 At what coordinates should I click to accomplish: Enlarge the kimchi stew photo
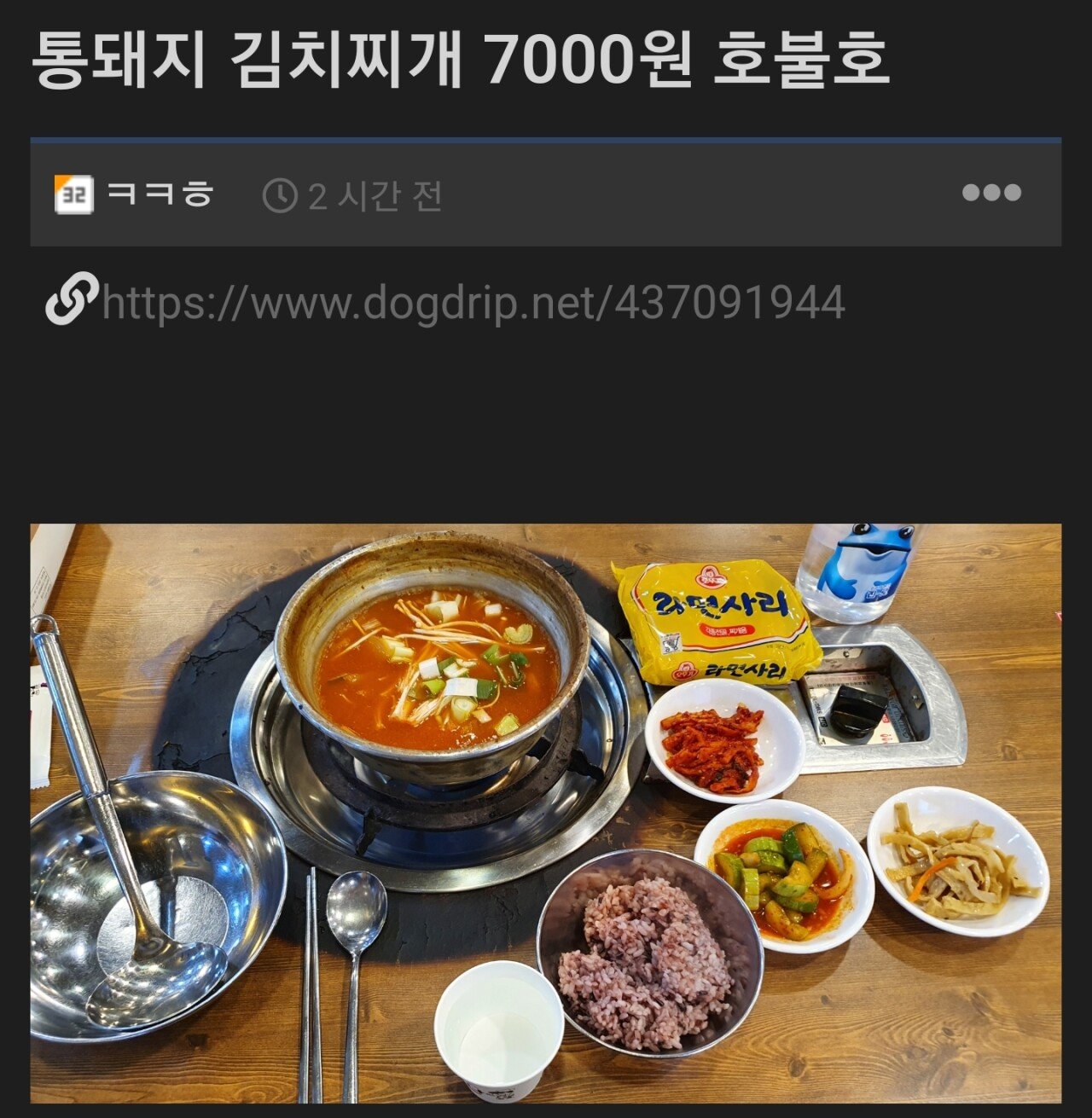tap(546, 813)
